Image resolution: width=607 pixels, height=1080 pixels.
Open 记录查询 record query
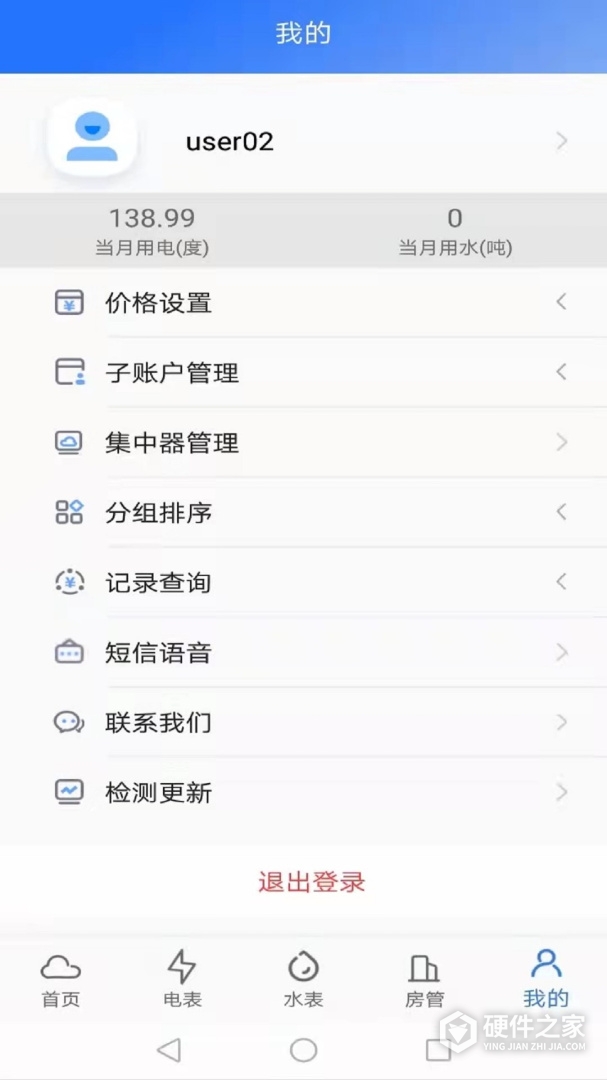point(303,583)
